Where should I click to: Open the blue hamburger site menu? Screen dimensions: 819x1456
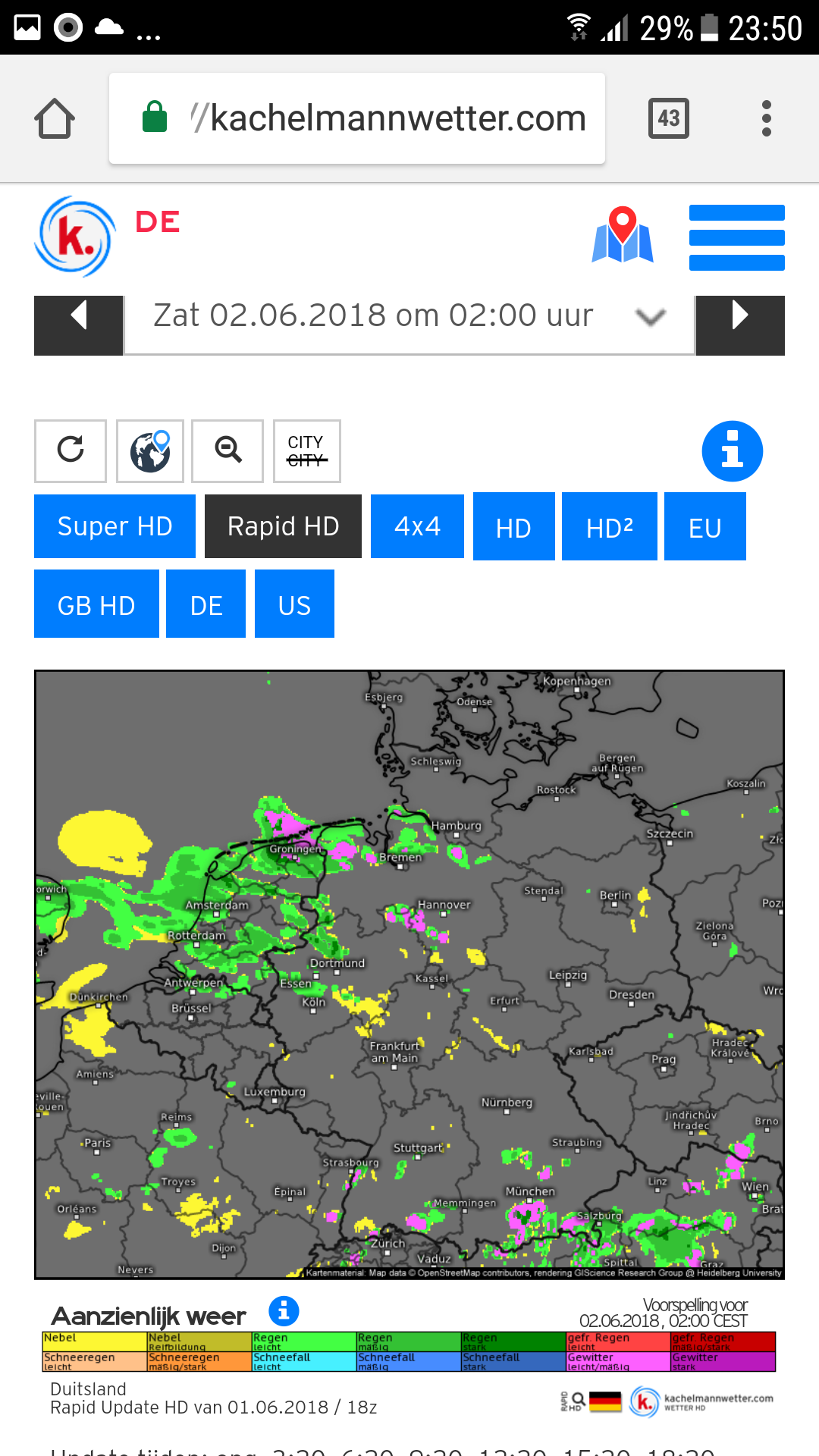click(x=737, y=237)
